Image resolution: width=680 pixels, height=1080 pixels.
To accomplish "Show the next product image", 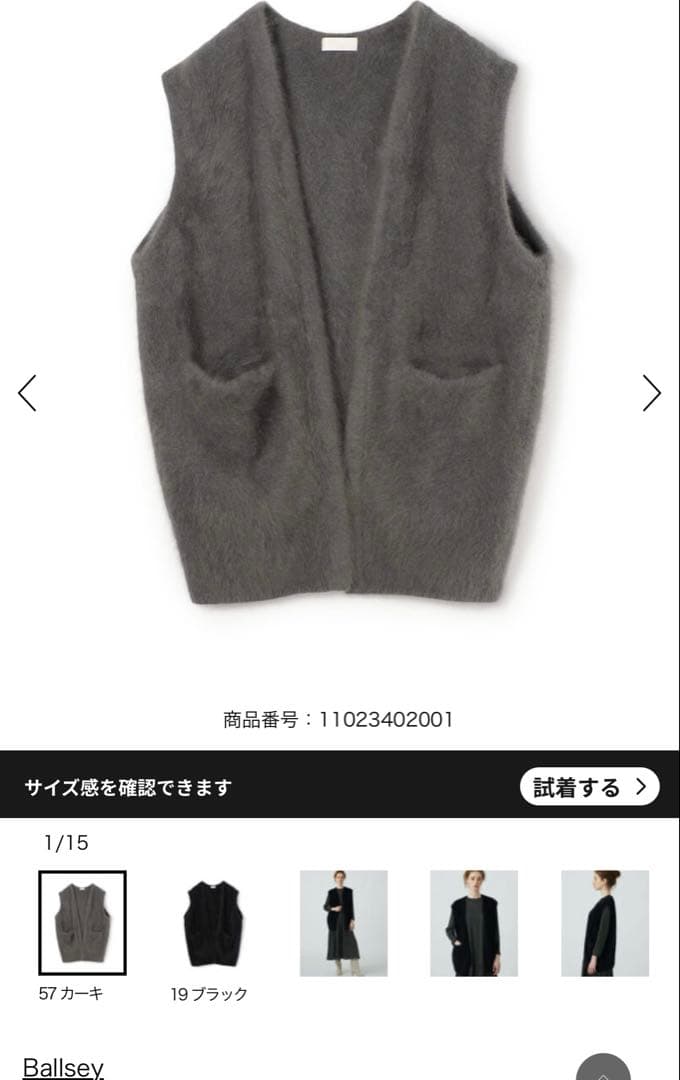I will (x=651, y=393).
